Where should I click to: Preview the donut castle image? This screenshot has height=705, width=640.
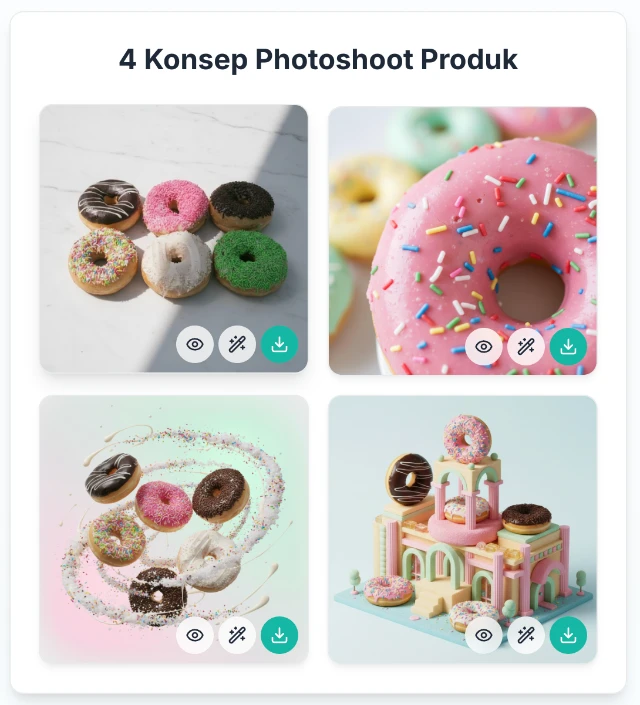coord(484,635)
